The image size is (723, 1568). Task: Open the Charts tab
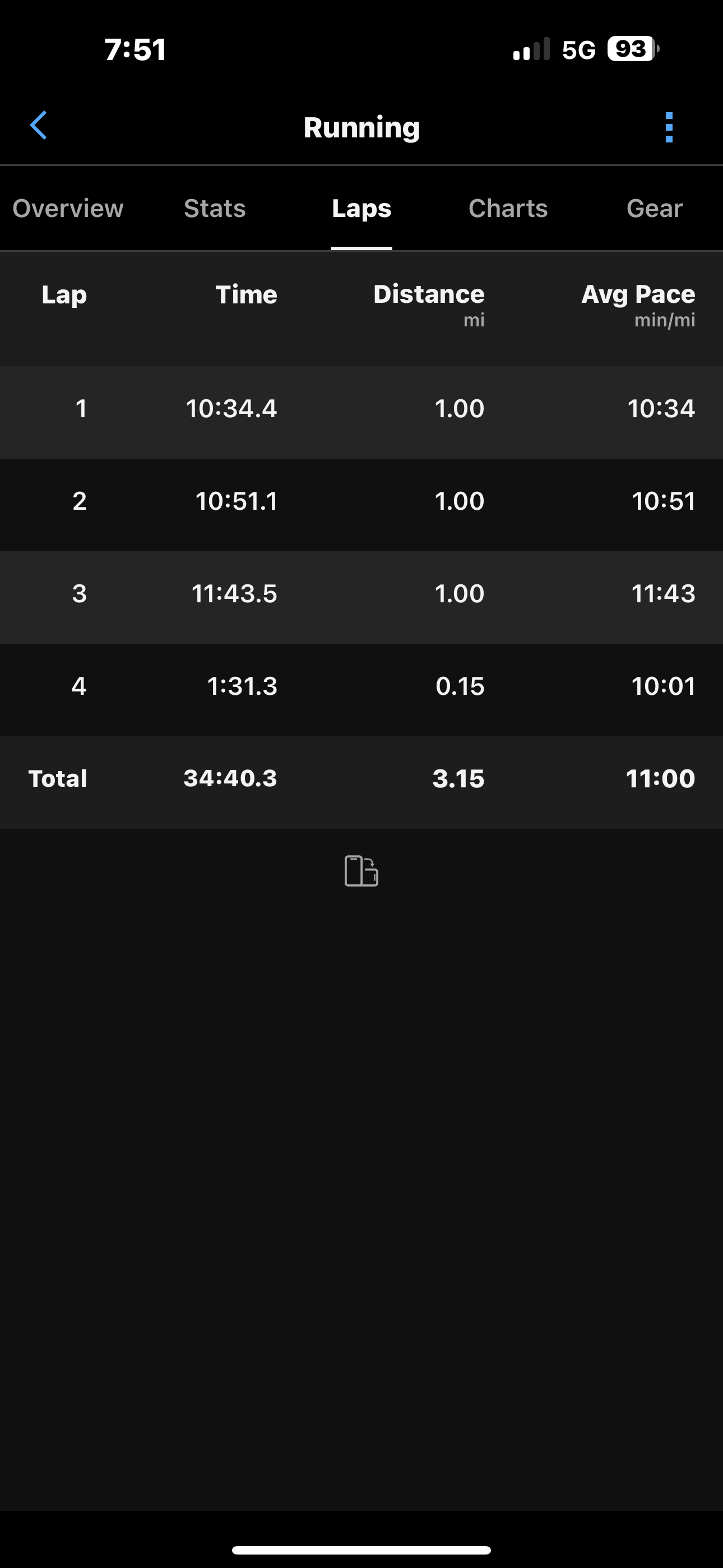[508, 209]
